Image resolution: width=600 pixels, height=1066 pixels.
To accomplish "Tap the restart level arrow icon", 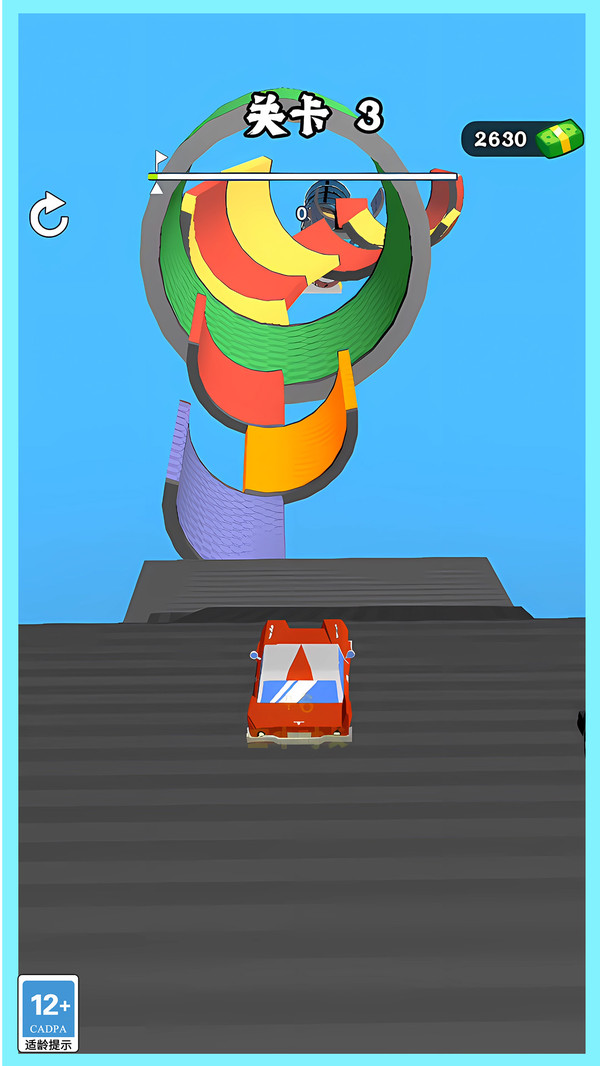I will (48, 215).
